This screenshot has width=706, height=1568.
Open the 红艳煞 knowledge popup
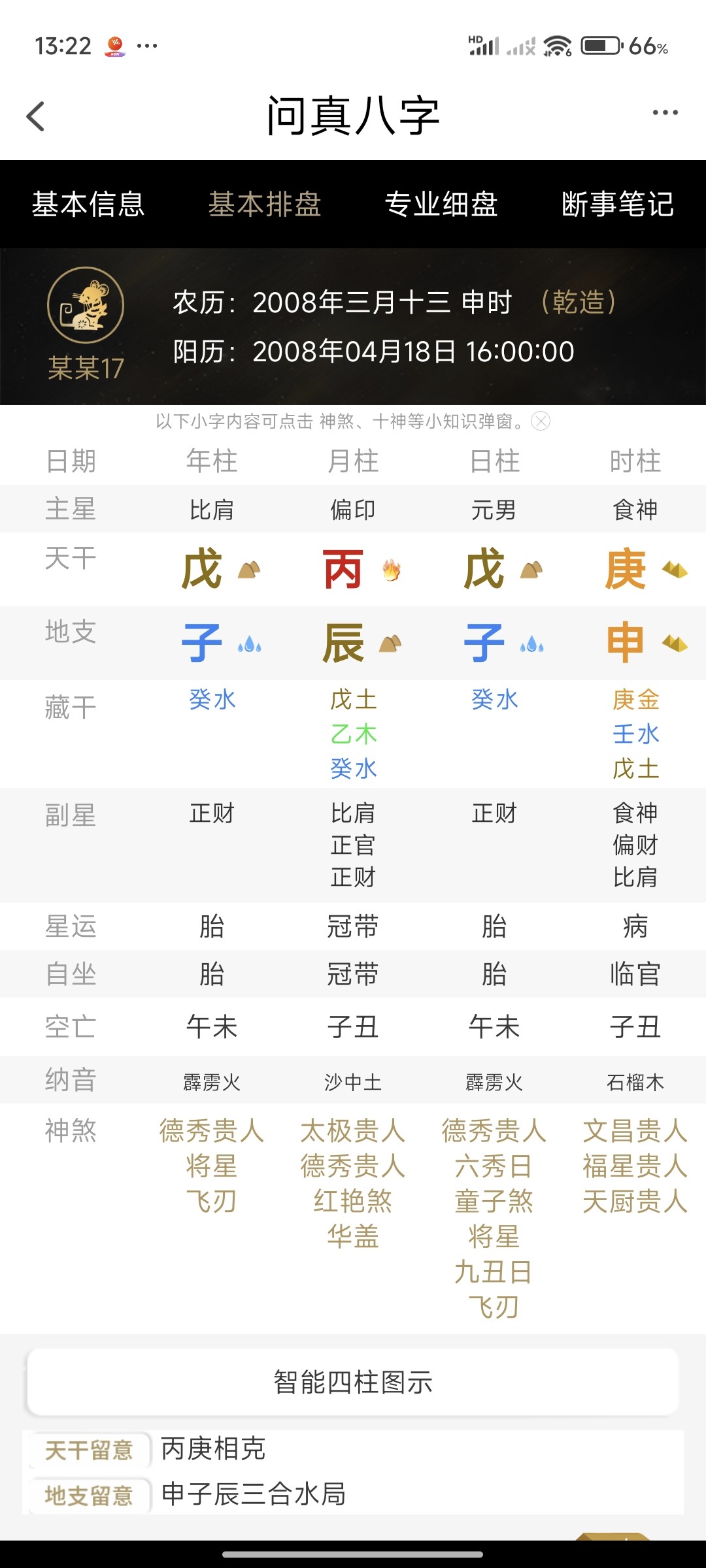pos(353,1201)
